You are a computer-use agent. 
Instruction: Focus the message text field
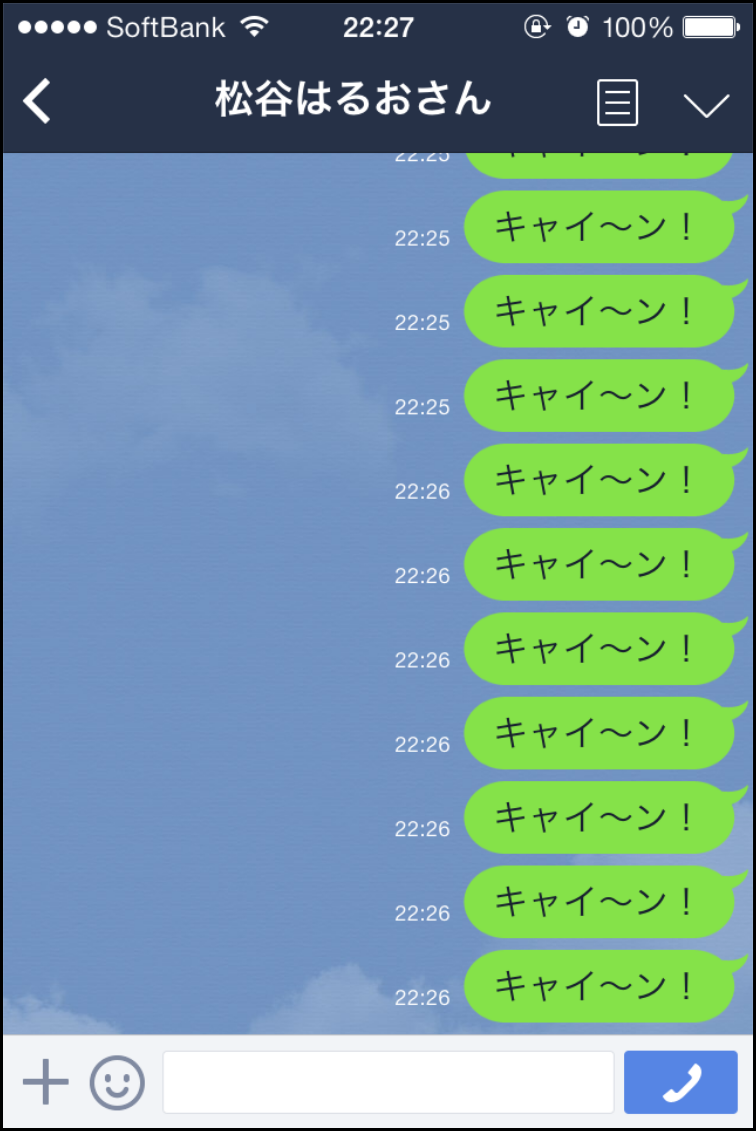(x=388, y=1082)
